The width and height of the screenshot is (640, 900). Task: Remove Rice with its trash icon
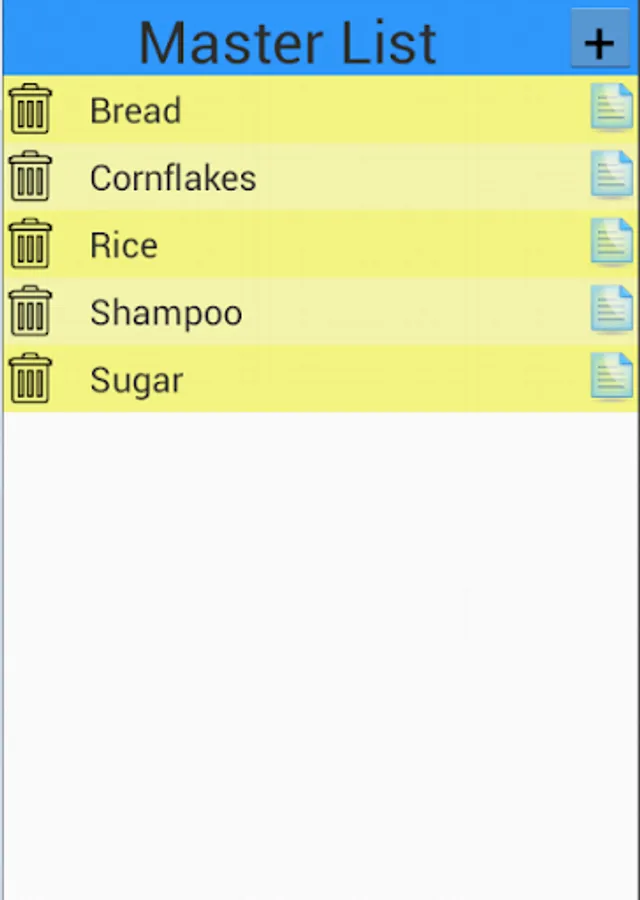[31, 244]
